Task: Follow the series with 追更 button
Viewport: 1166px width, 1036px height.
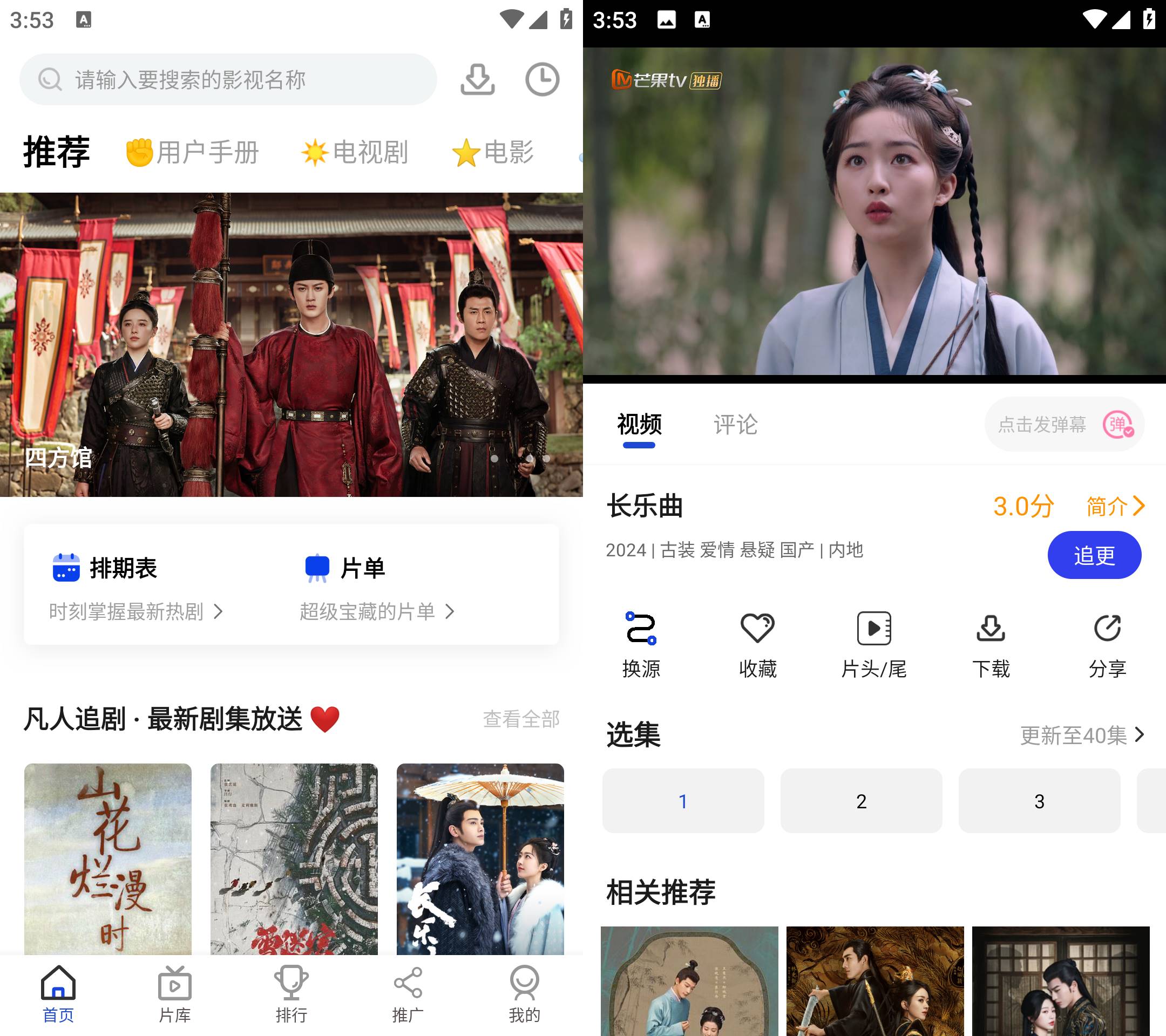Action: point(1094,555)
